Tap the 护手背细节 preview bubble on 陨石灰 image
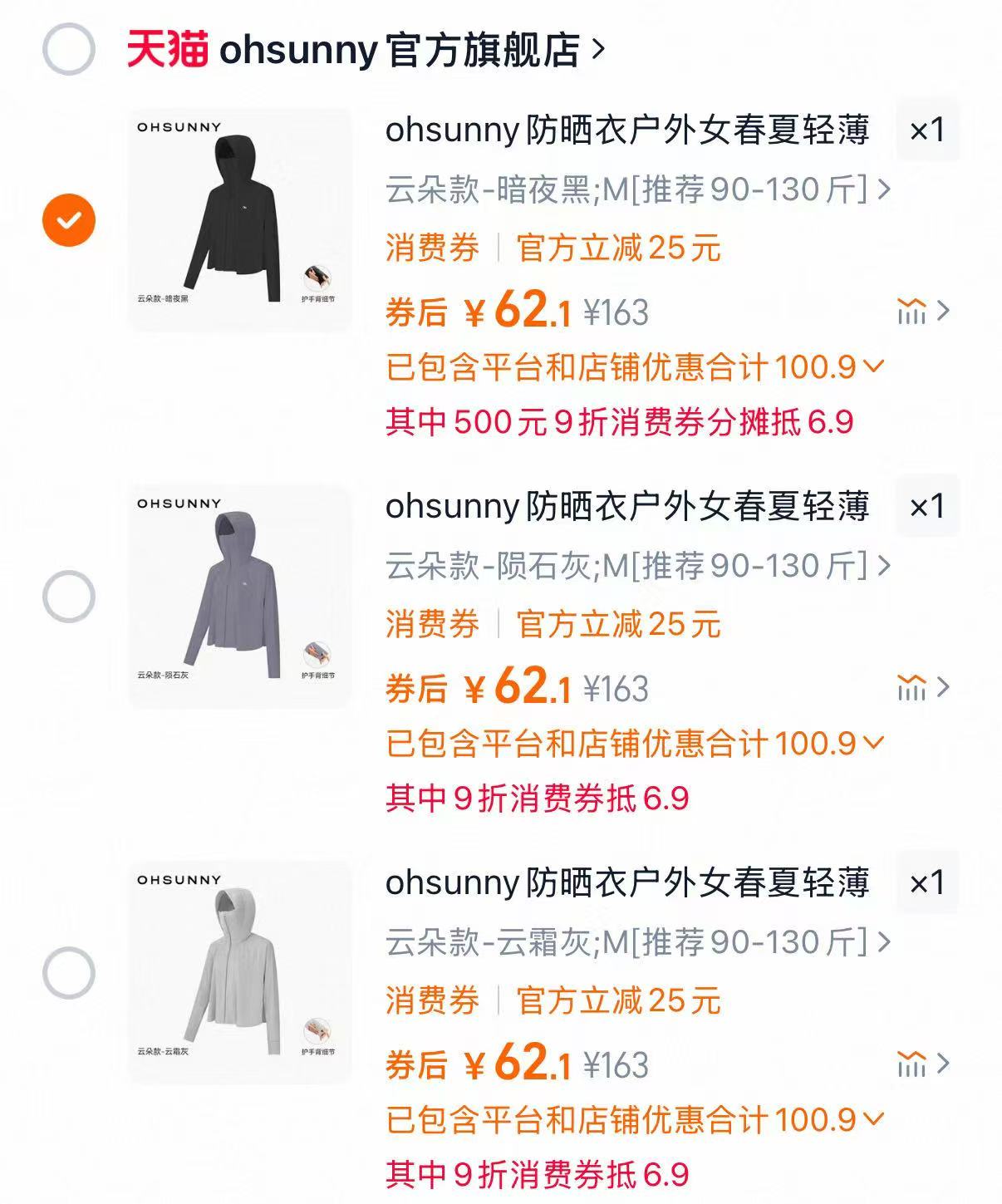 point(319,654)
